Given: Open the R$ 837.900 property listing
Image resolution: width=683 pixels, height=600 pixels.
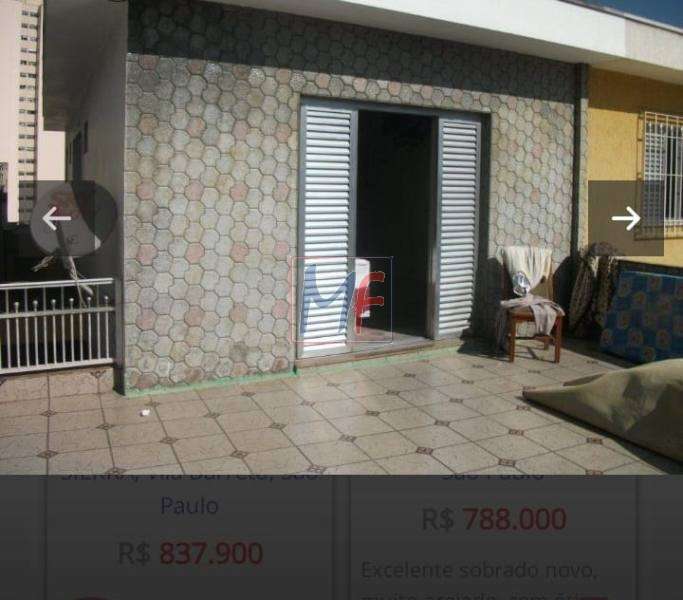Looking at the screenshot, I should click(x=190, y=552).
